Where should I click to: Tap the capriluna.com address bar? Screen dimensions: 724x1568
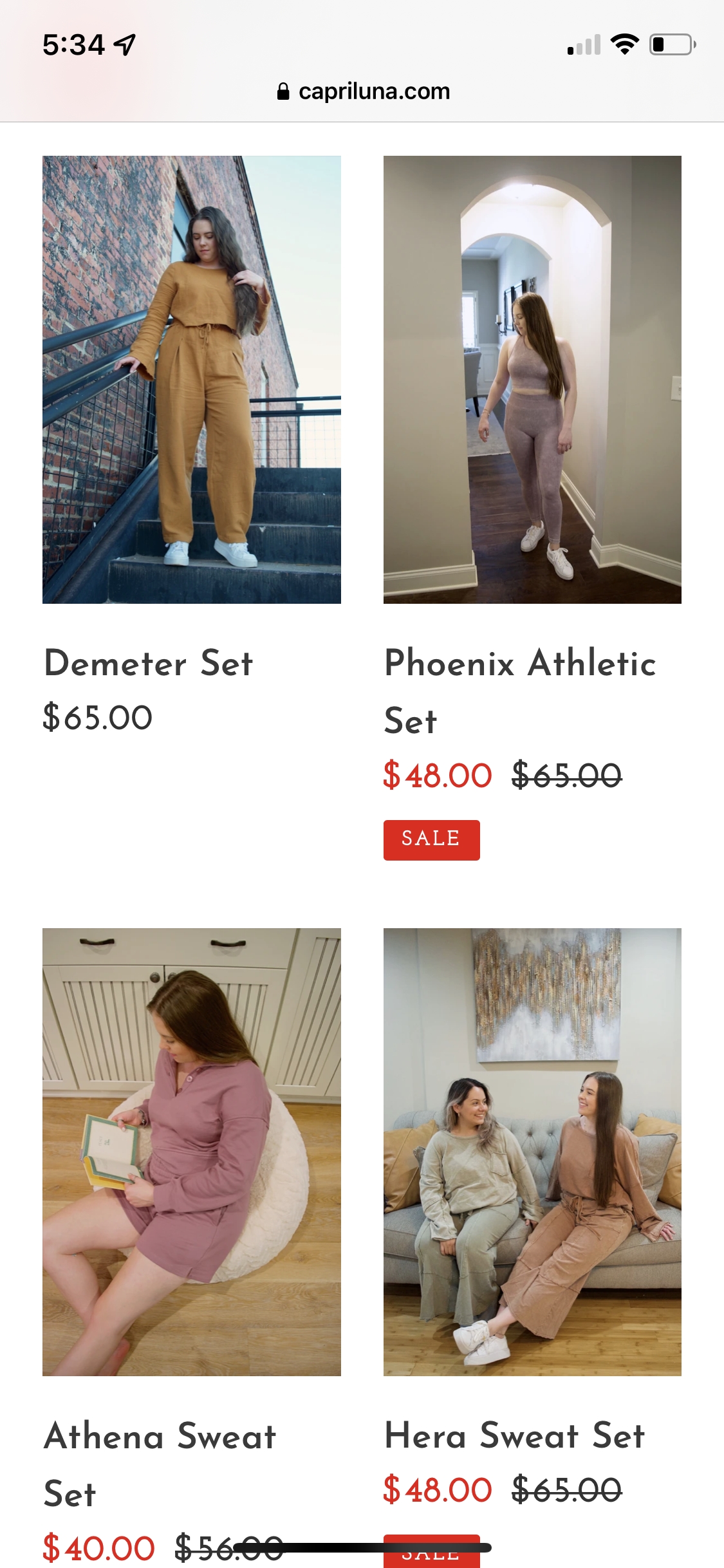[364, 91]
